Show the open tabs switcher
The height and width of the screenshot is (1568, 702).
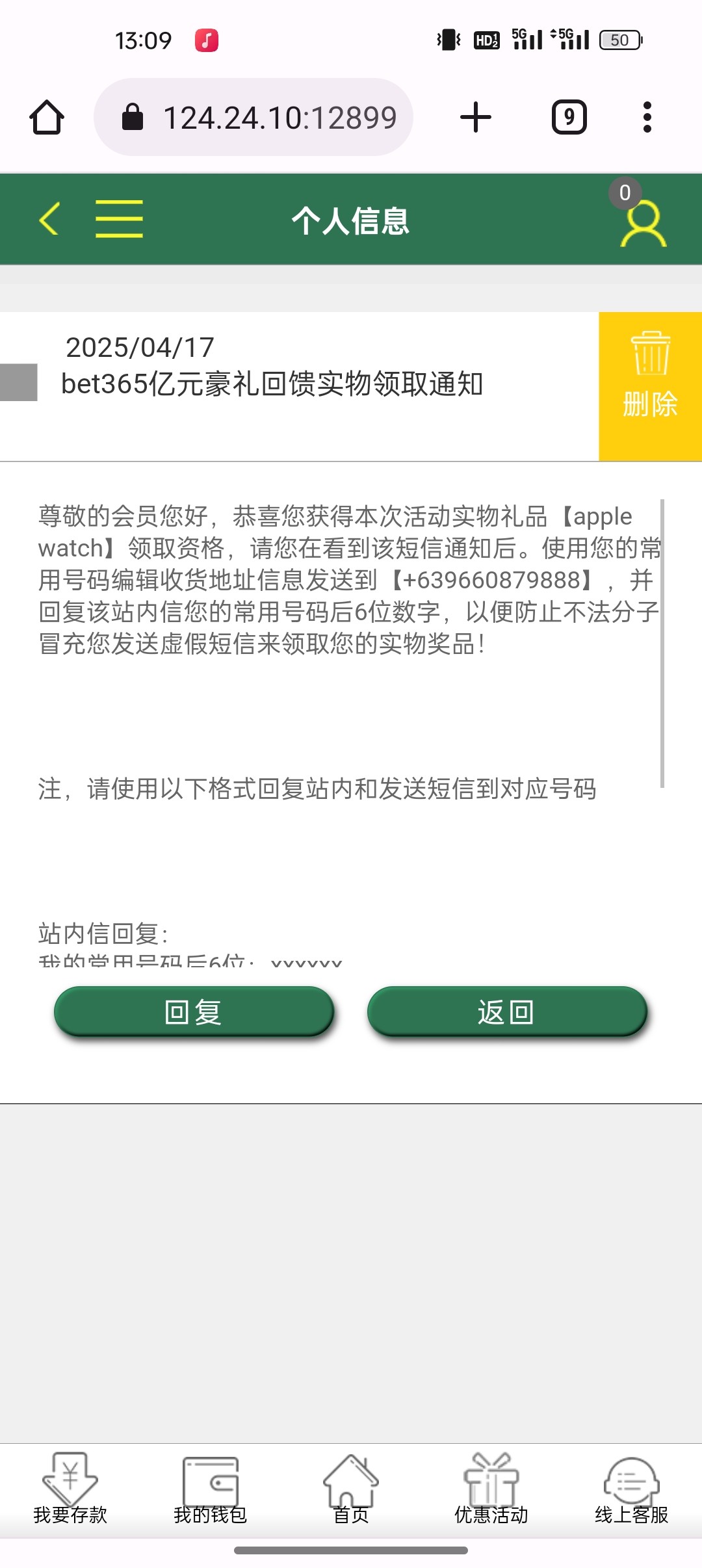(569, 118)
